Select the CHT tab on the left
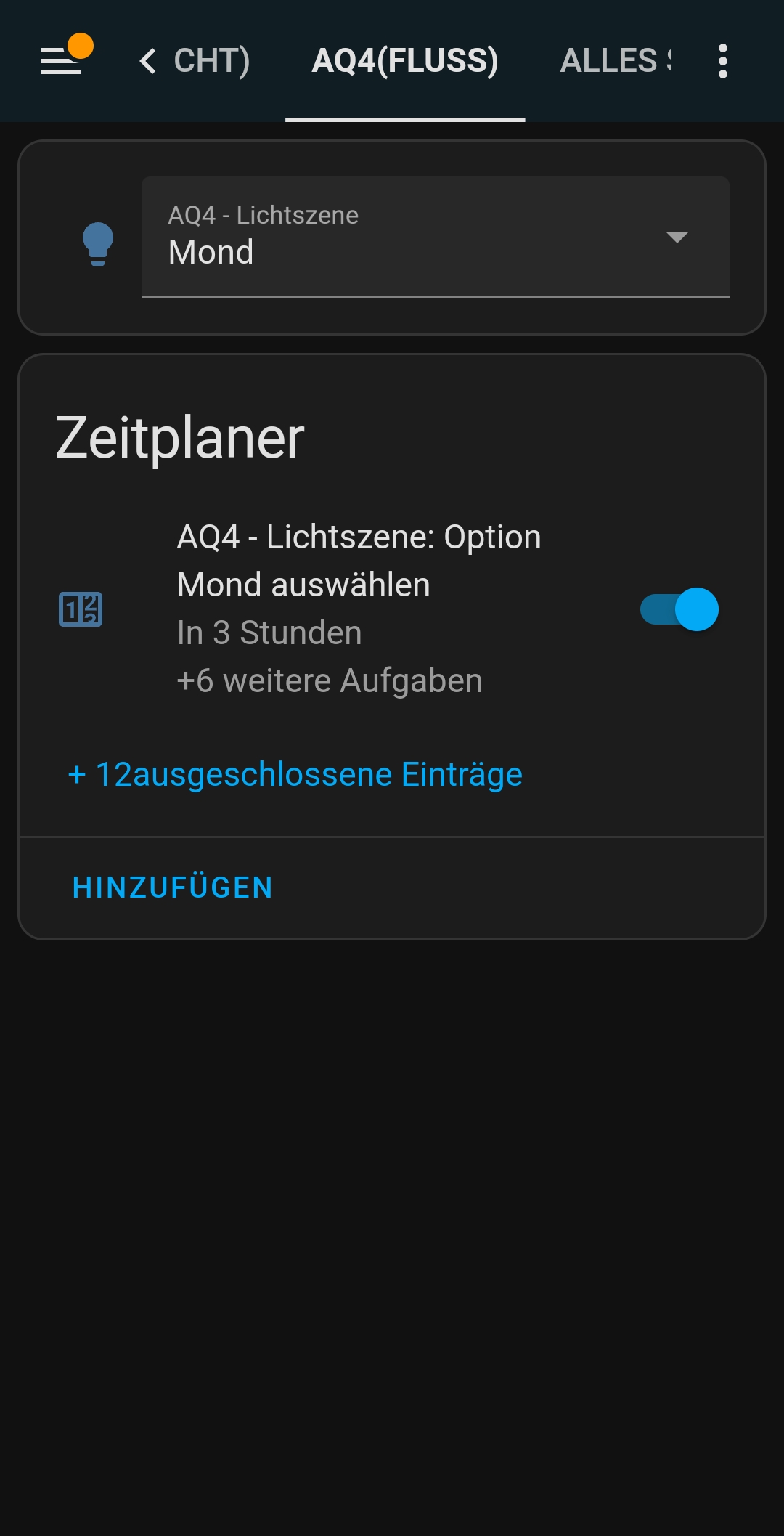784x1536 pixels. pos(211,62)
